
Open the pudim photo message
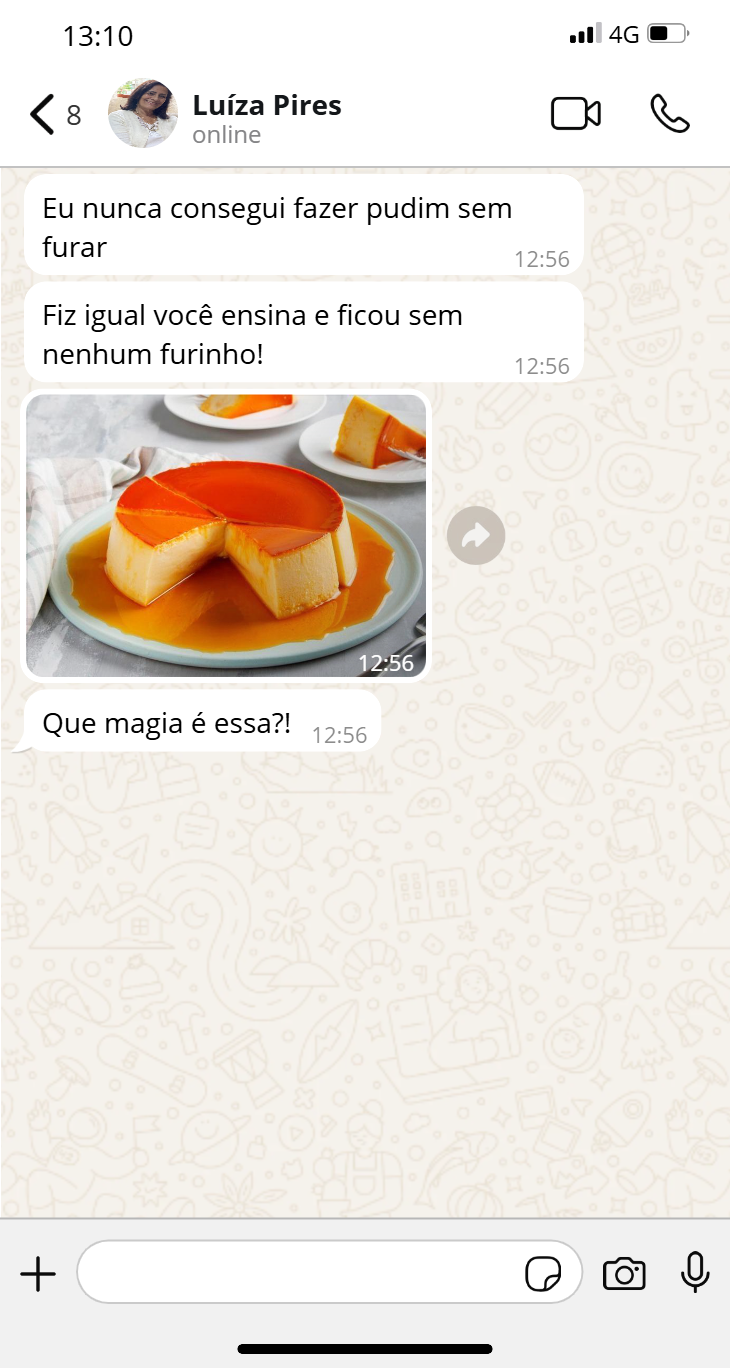(x=226, y=535)
